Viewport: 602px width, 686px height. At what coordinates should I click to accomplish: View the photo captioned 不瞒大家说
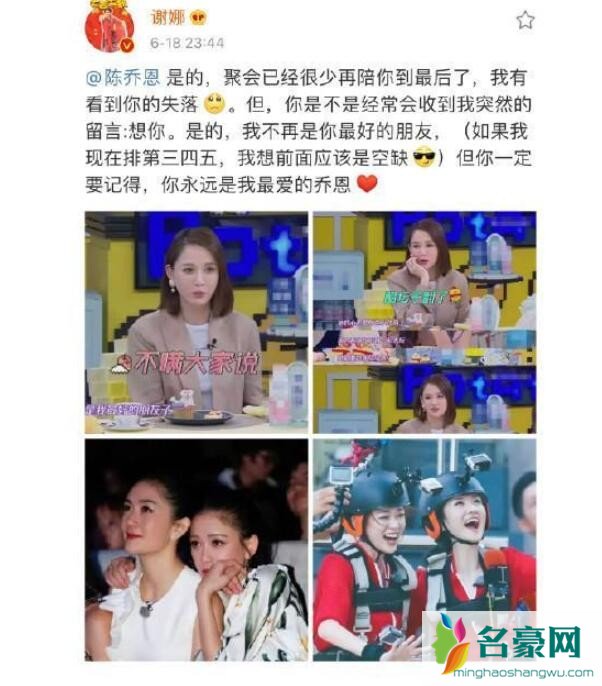(x=196, y=322)
